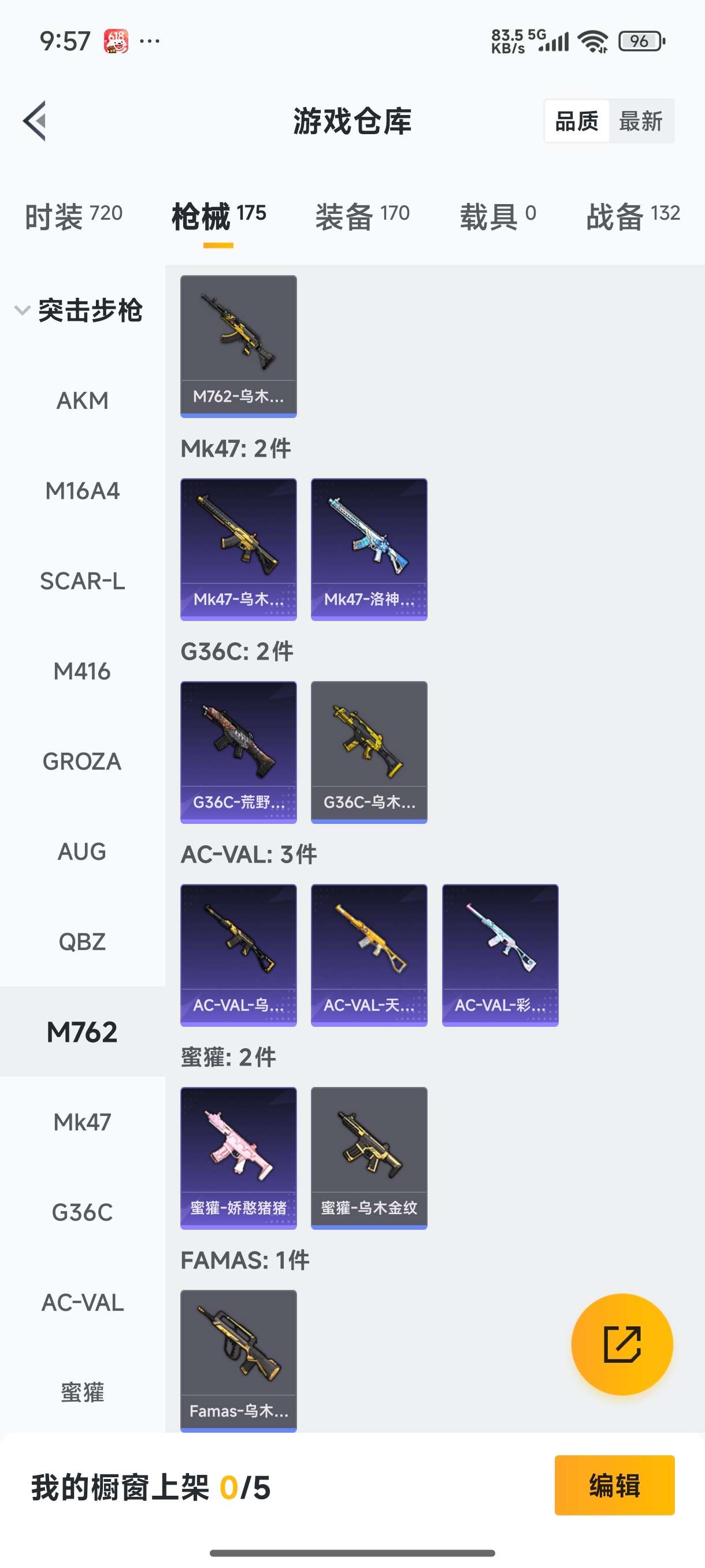Sort by 品质
705x1568 pixels.
[x=576, y=121]
